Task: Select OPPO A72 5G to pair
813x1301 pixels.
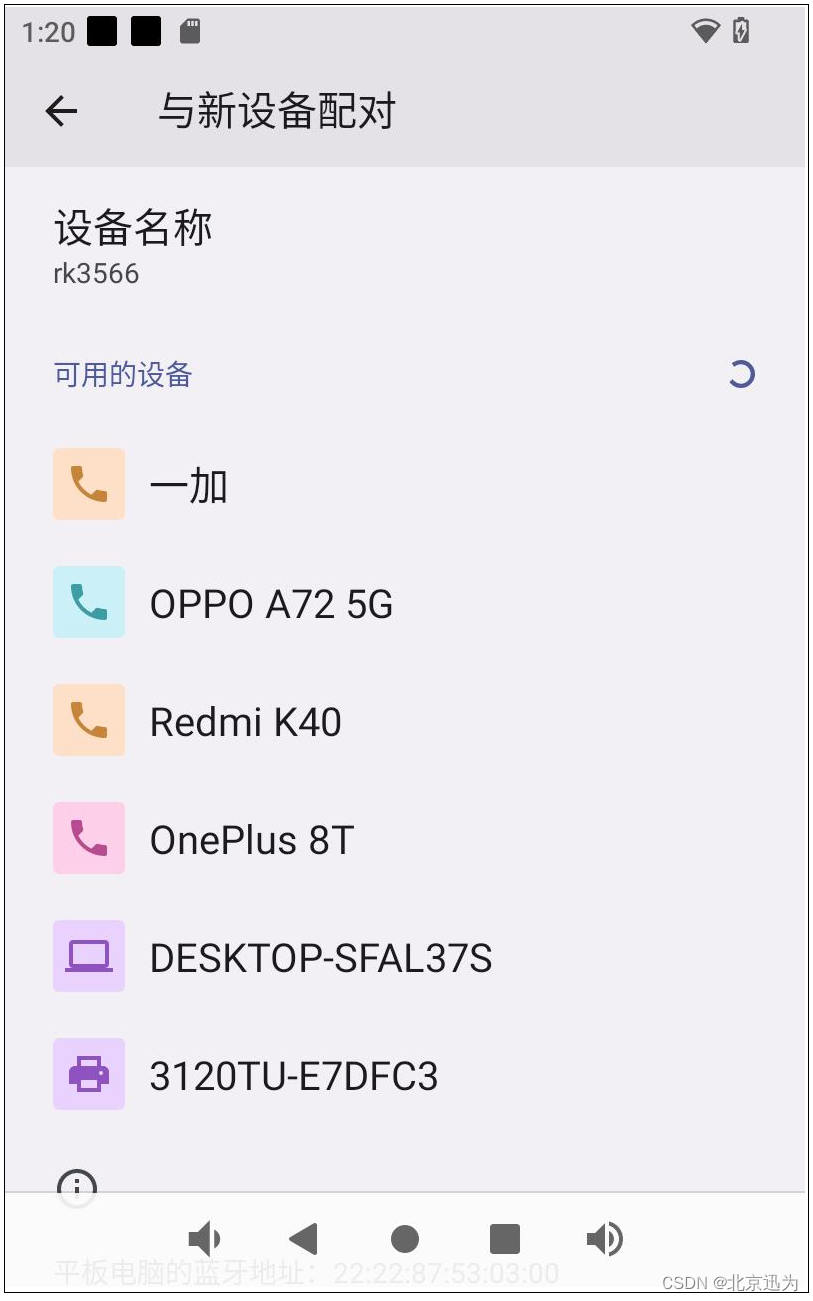Action: point(271,603)
